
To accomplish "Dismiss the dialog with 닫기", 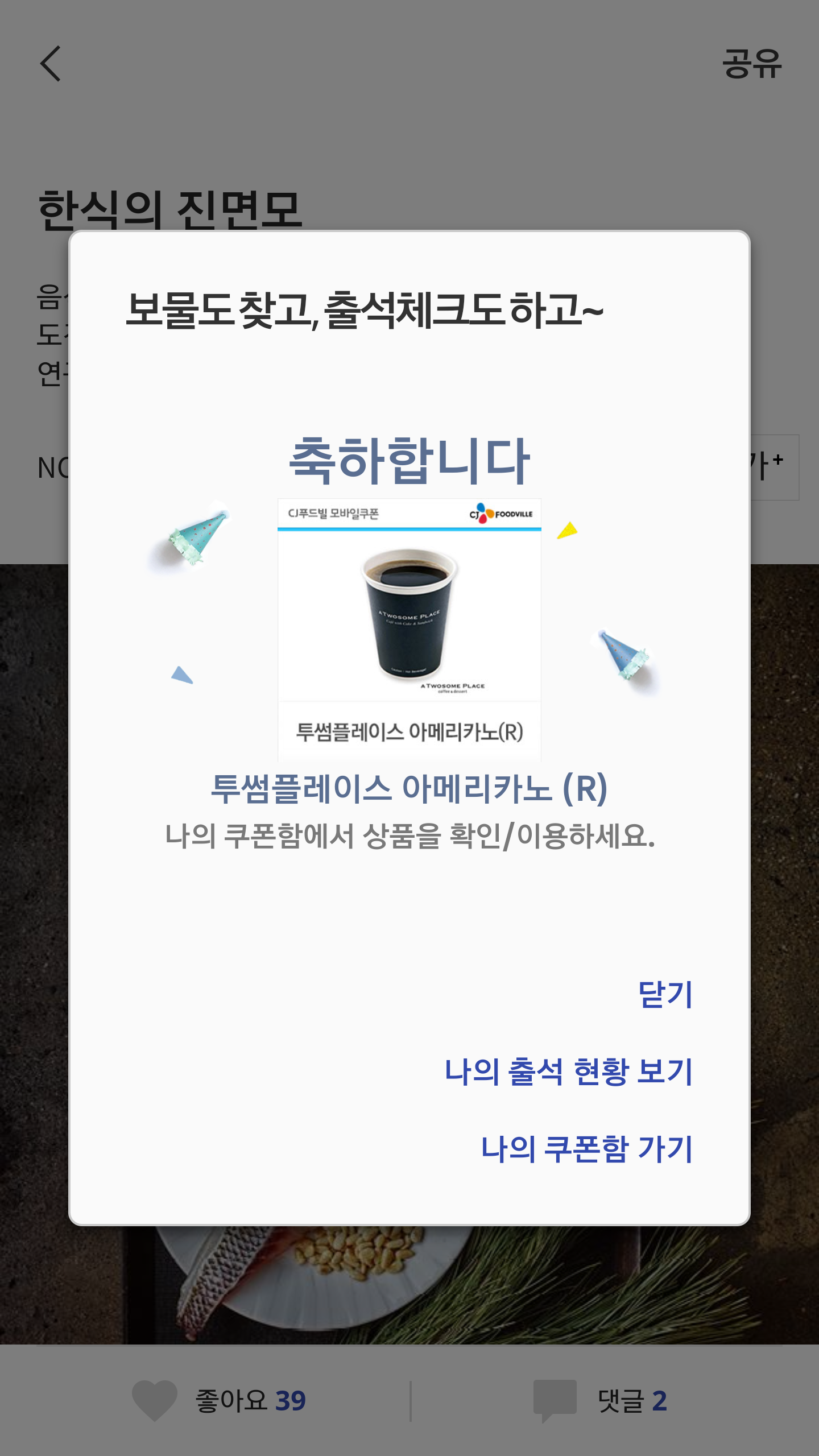I will point(665,995).
